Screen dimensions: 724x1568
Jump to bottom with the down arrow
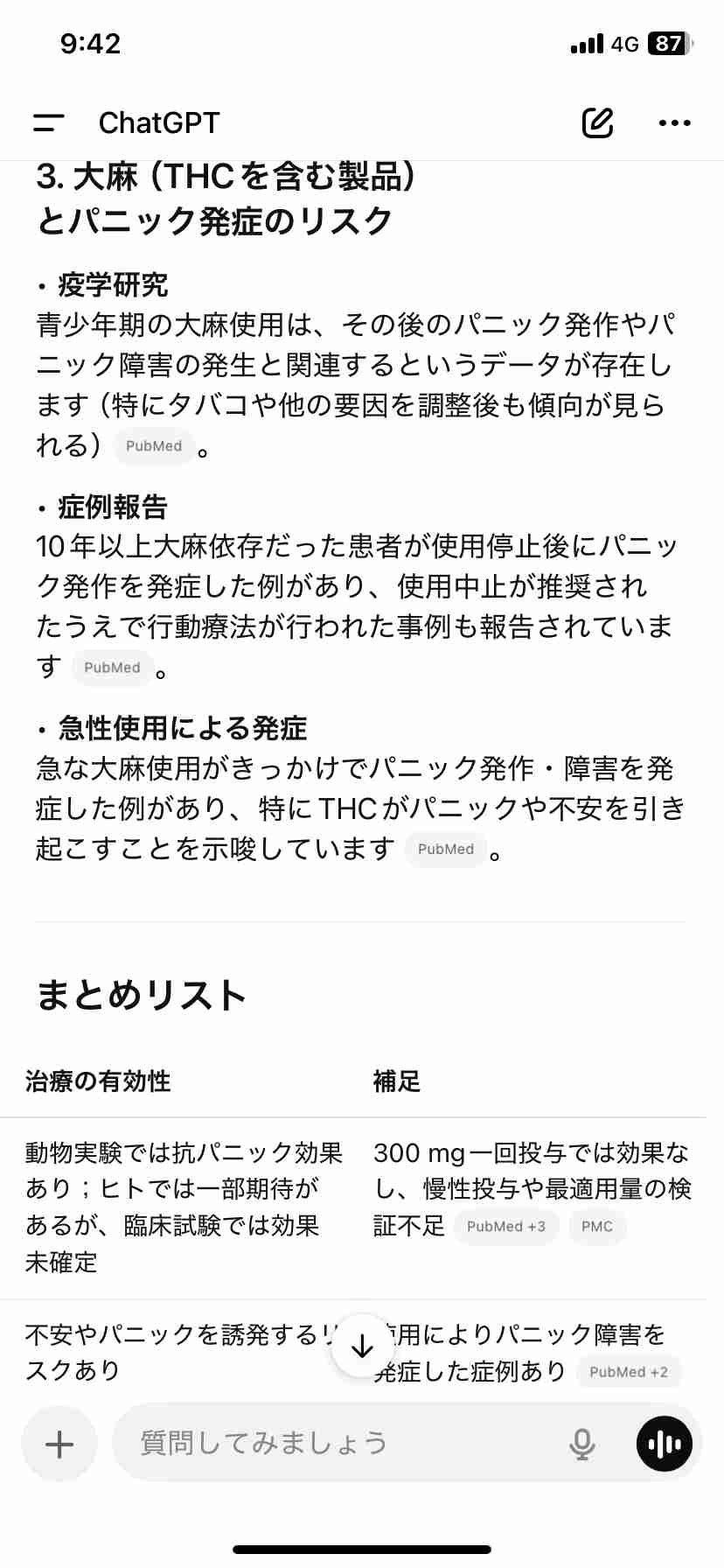362,1346
